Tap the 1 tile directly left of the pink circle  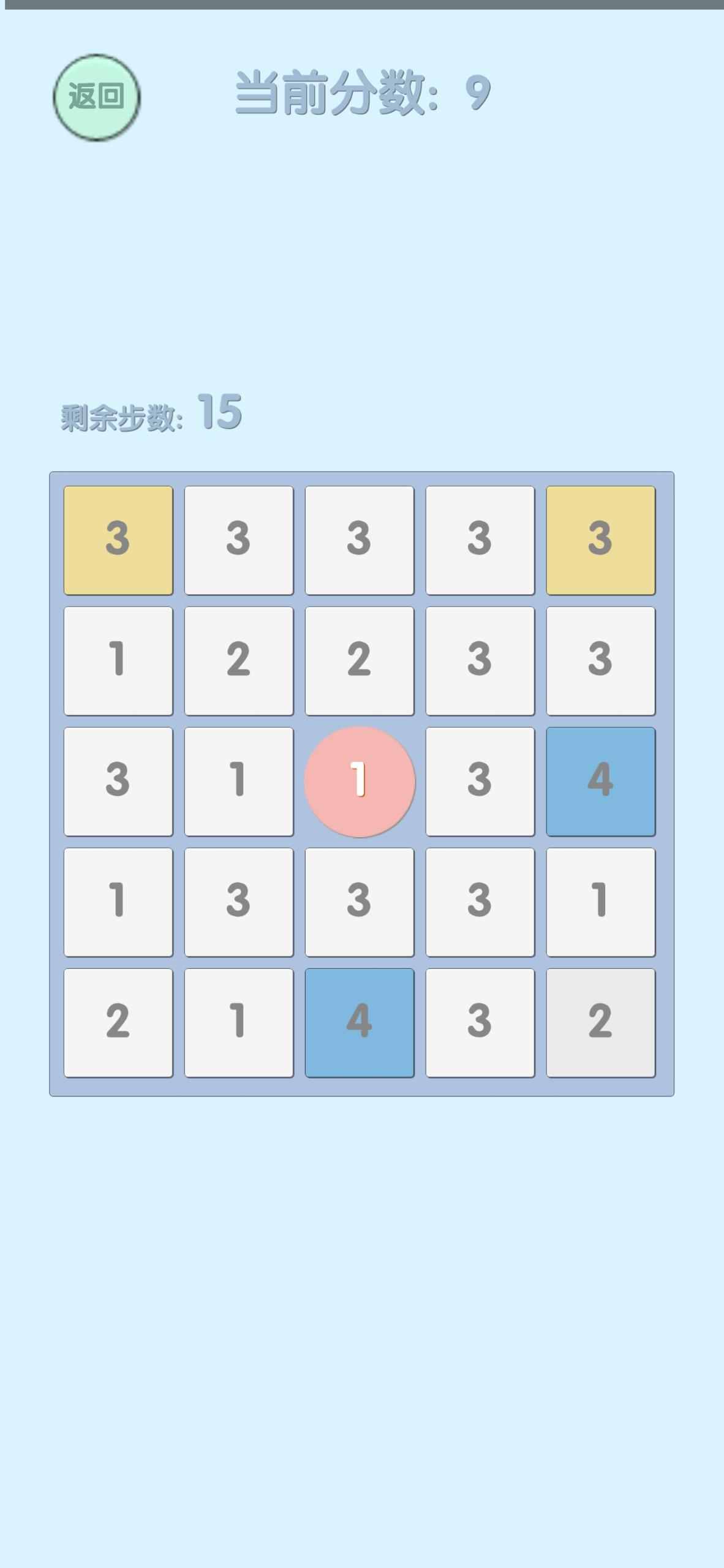click(x=239, y=782)
